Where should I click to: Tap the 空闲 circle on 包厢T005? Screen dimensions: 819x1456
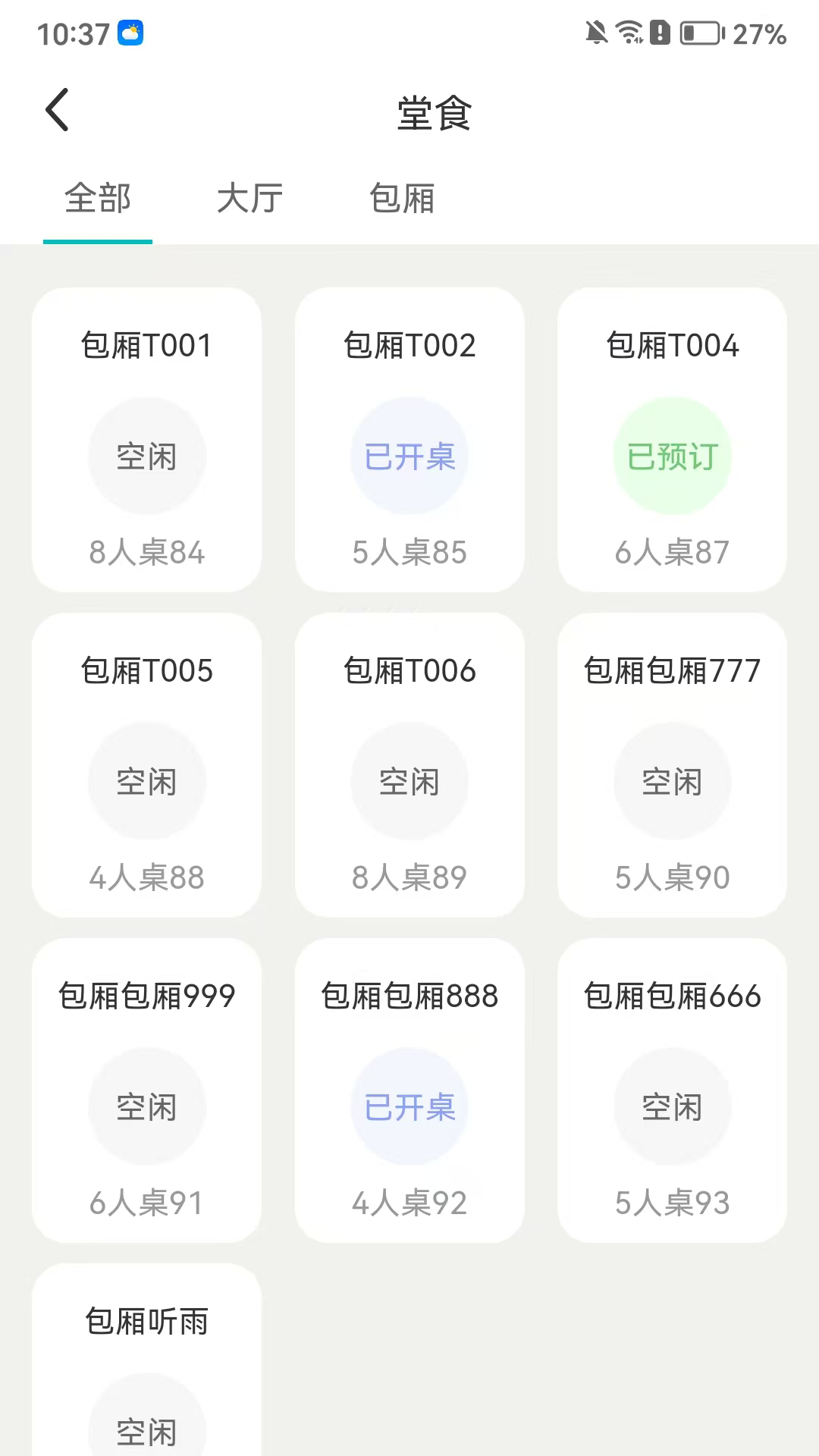tap(146, 781)
